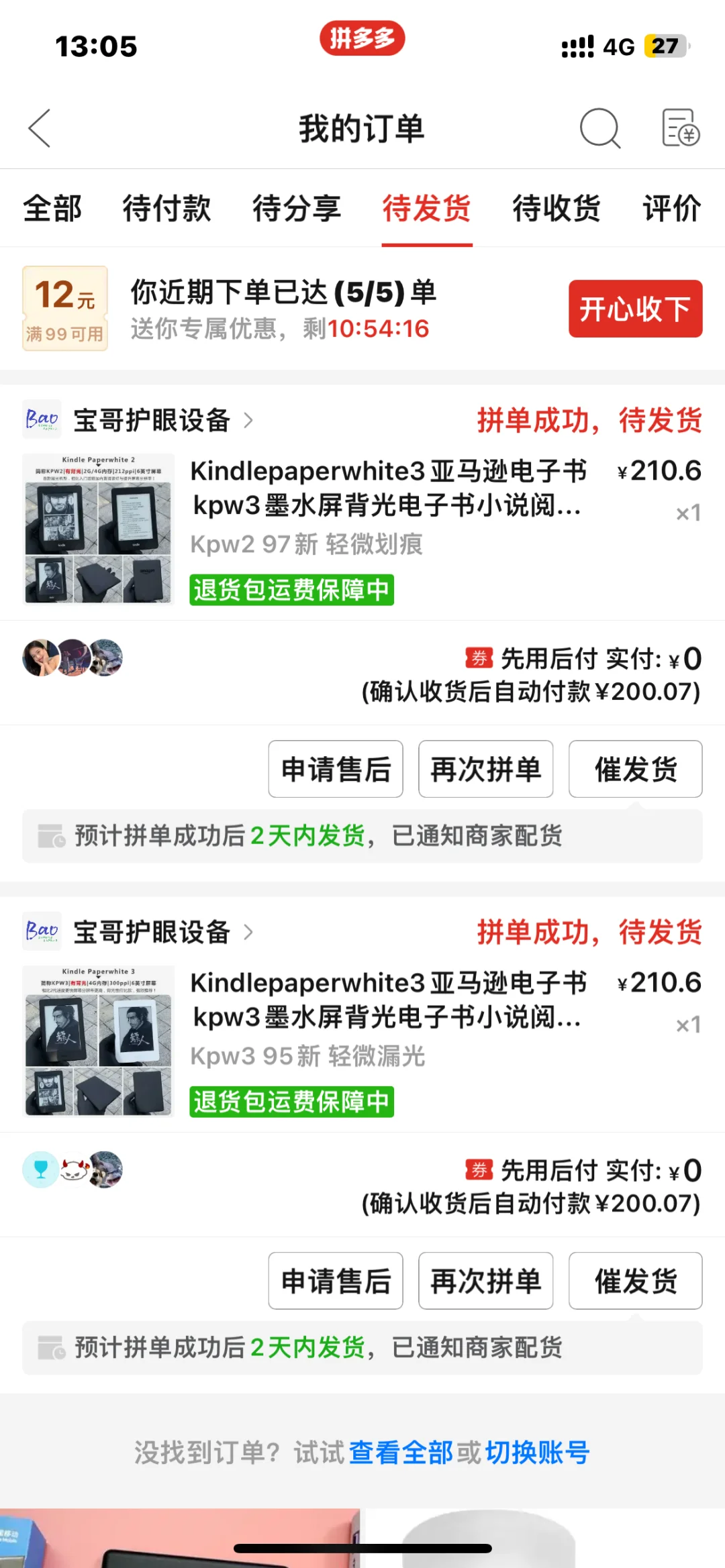
Task: Open the bill/invoice icon in header
Action: coord(680,128)
